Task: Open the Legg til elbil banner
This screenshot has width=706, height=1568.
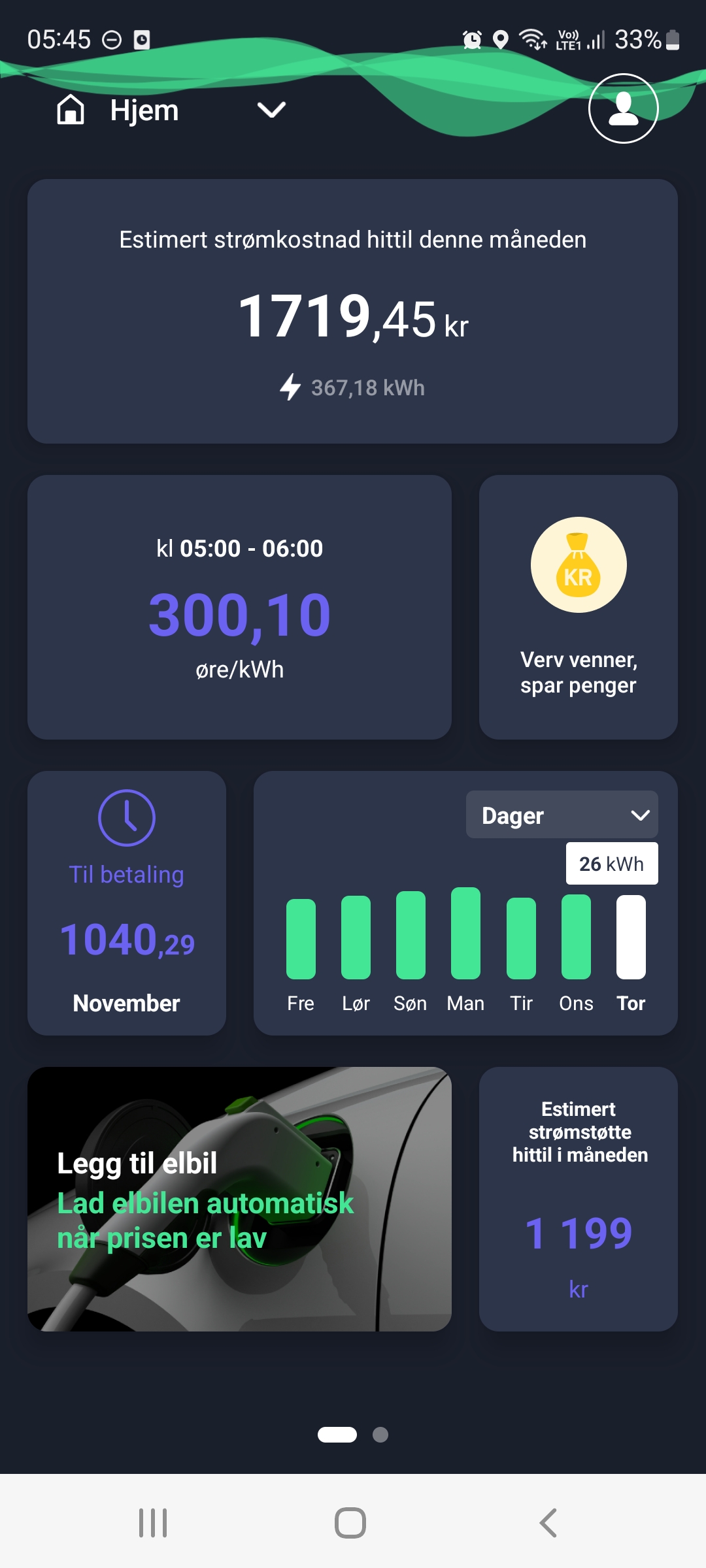Action: point(239,1200)
